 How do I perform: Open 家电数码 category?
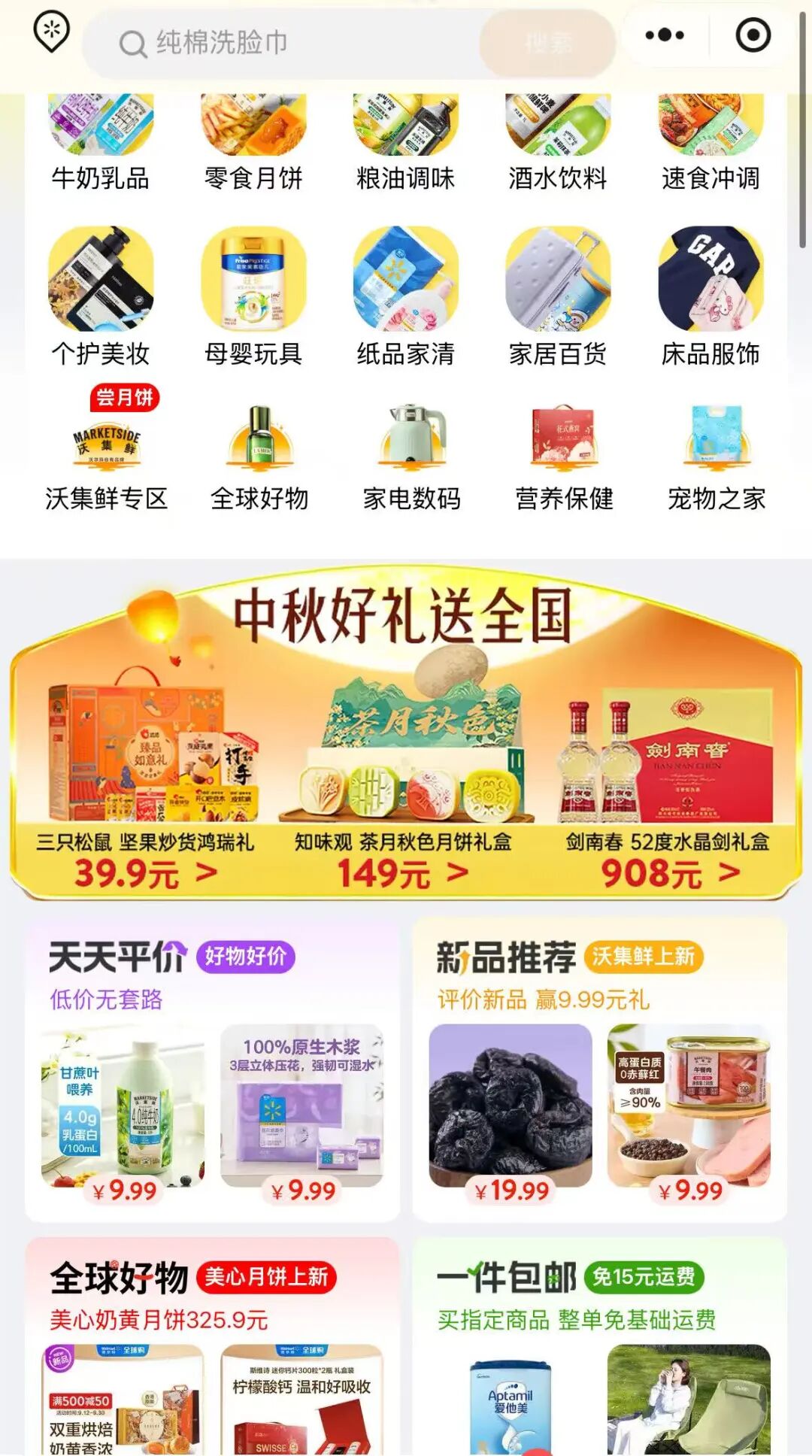pos(412,459)
